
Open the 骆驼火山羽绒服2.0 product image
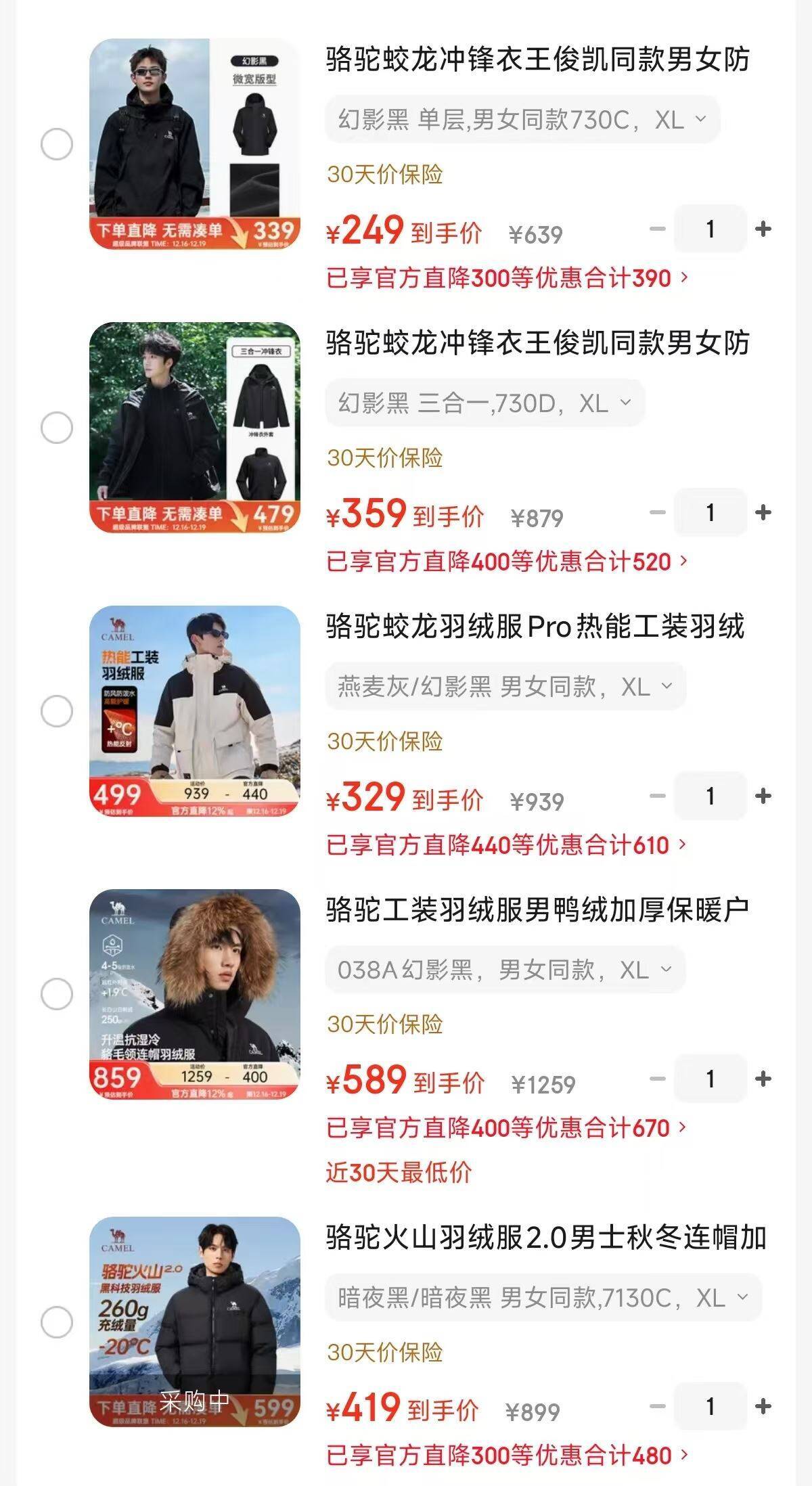point(195,1322)
